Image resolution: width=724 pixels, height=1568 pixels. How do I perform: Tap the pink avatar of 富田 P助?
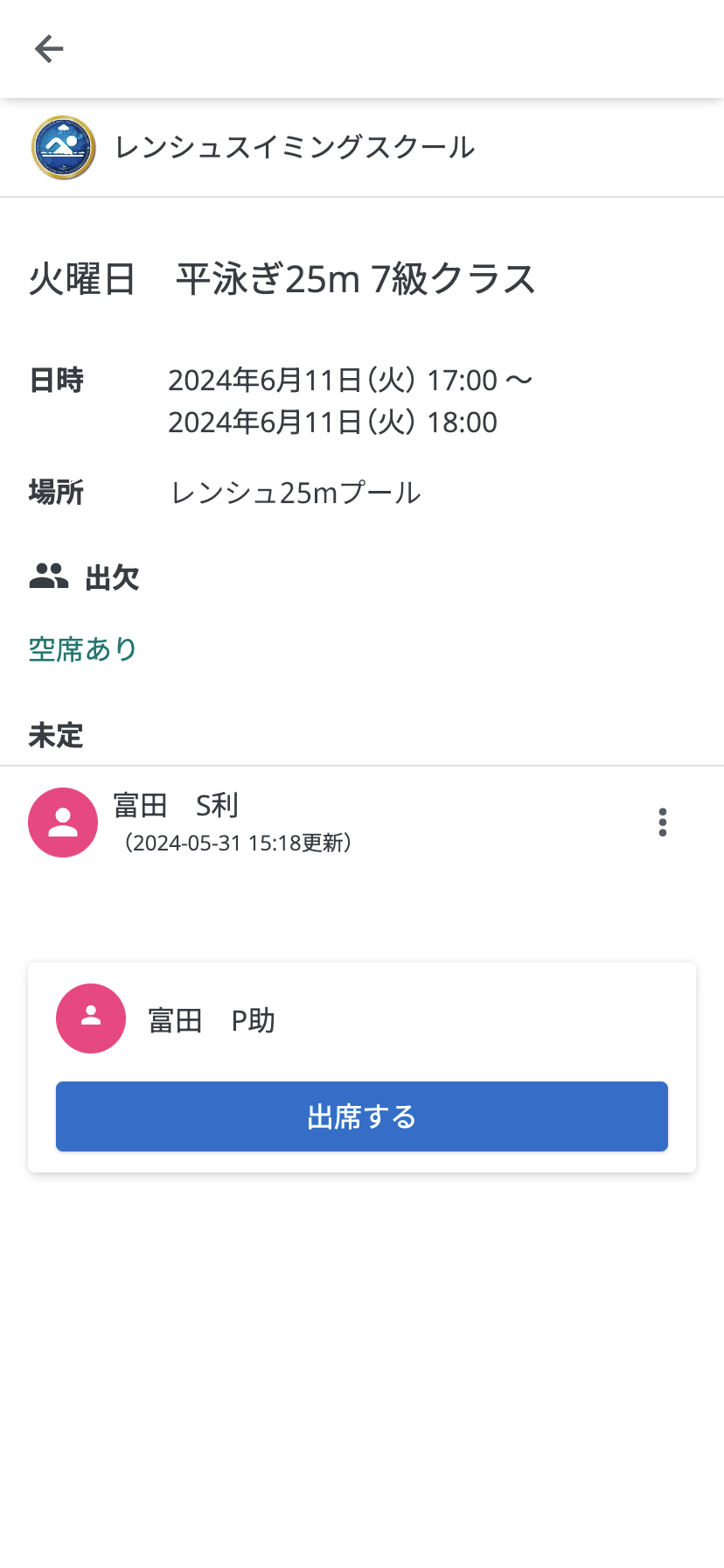coord(91,1018)
